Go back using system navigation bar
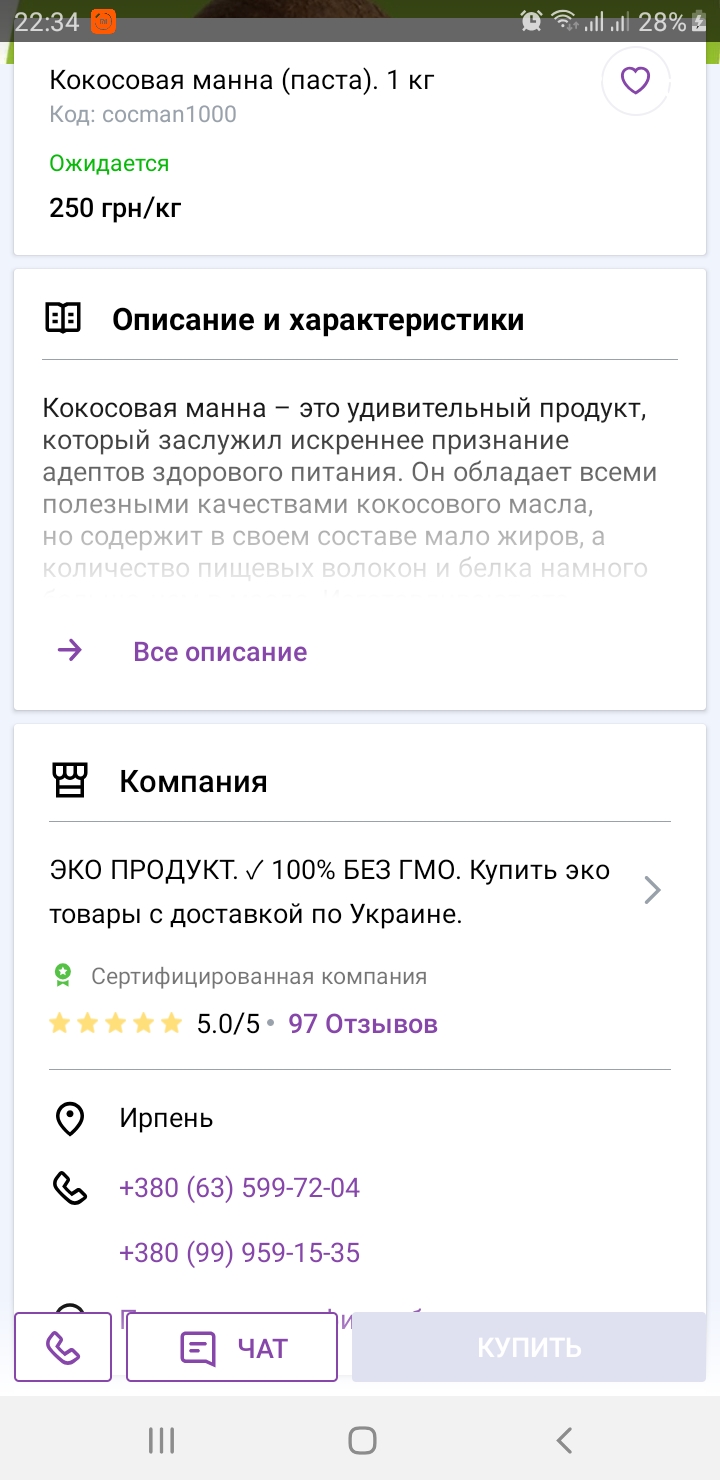The height and width of the screenshot is (1480, 720). [x=564, y=1440]
